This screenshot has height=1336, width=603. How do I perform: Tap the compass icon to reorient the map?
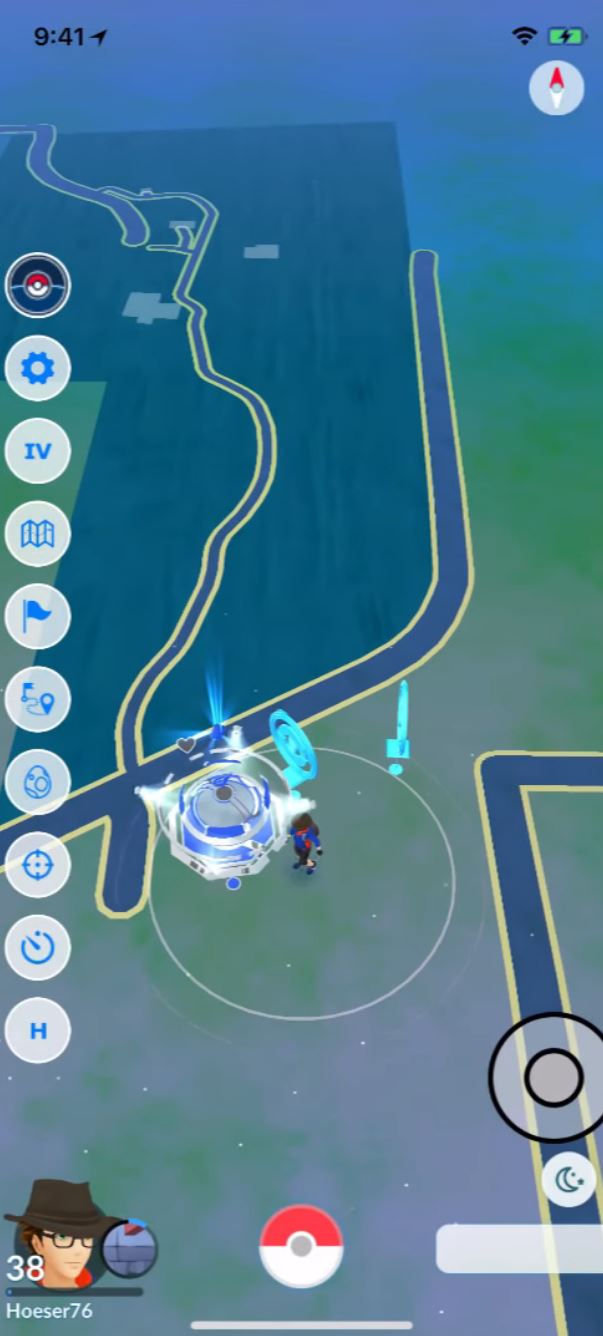click(556, 88)
